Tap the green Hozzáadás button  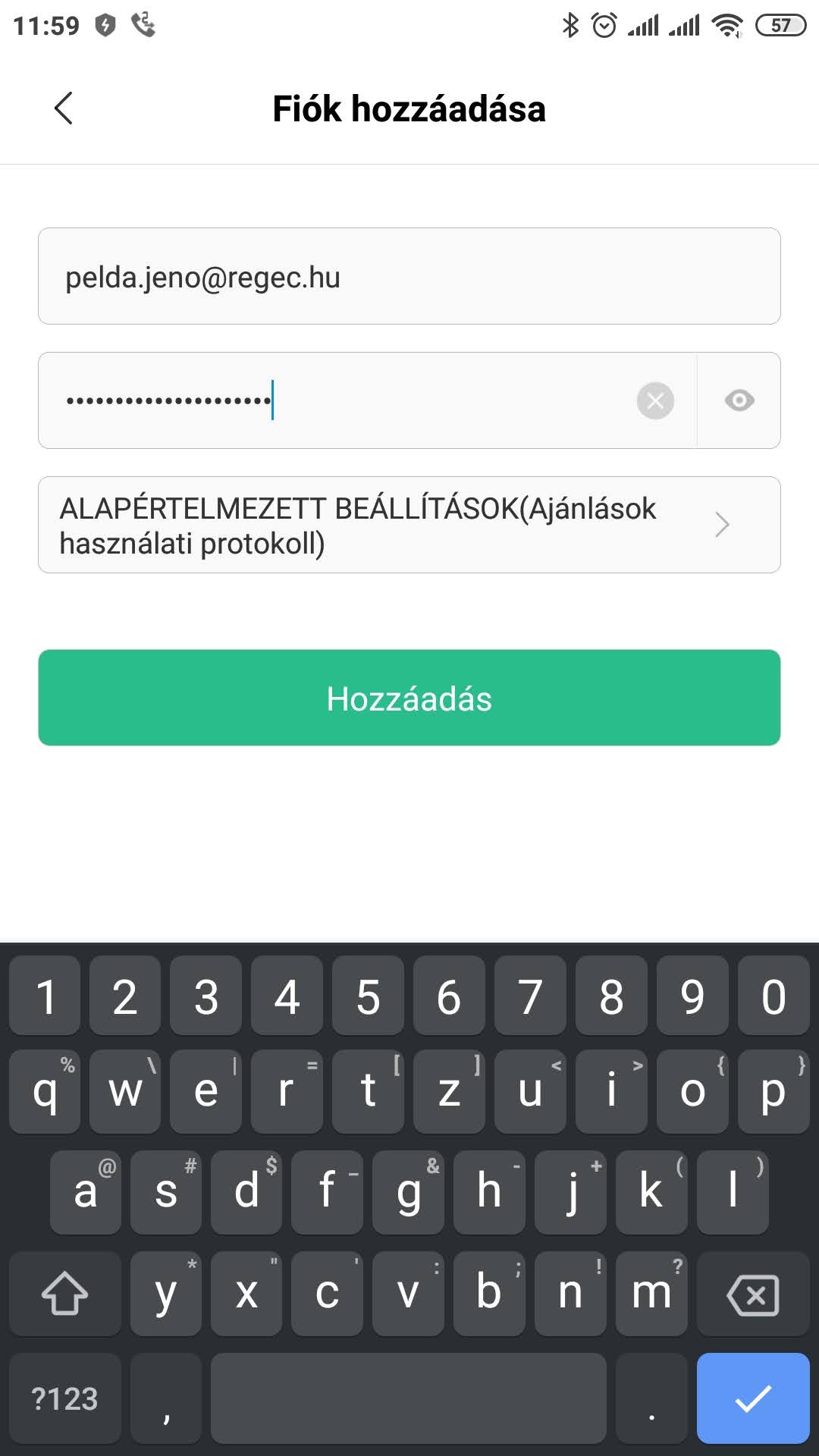click(409, 698)
